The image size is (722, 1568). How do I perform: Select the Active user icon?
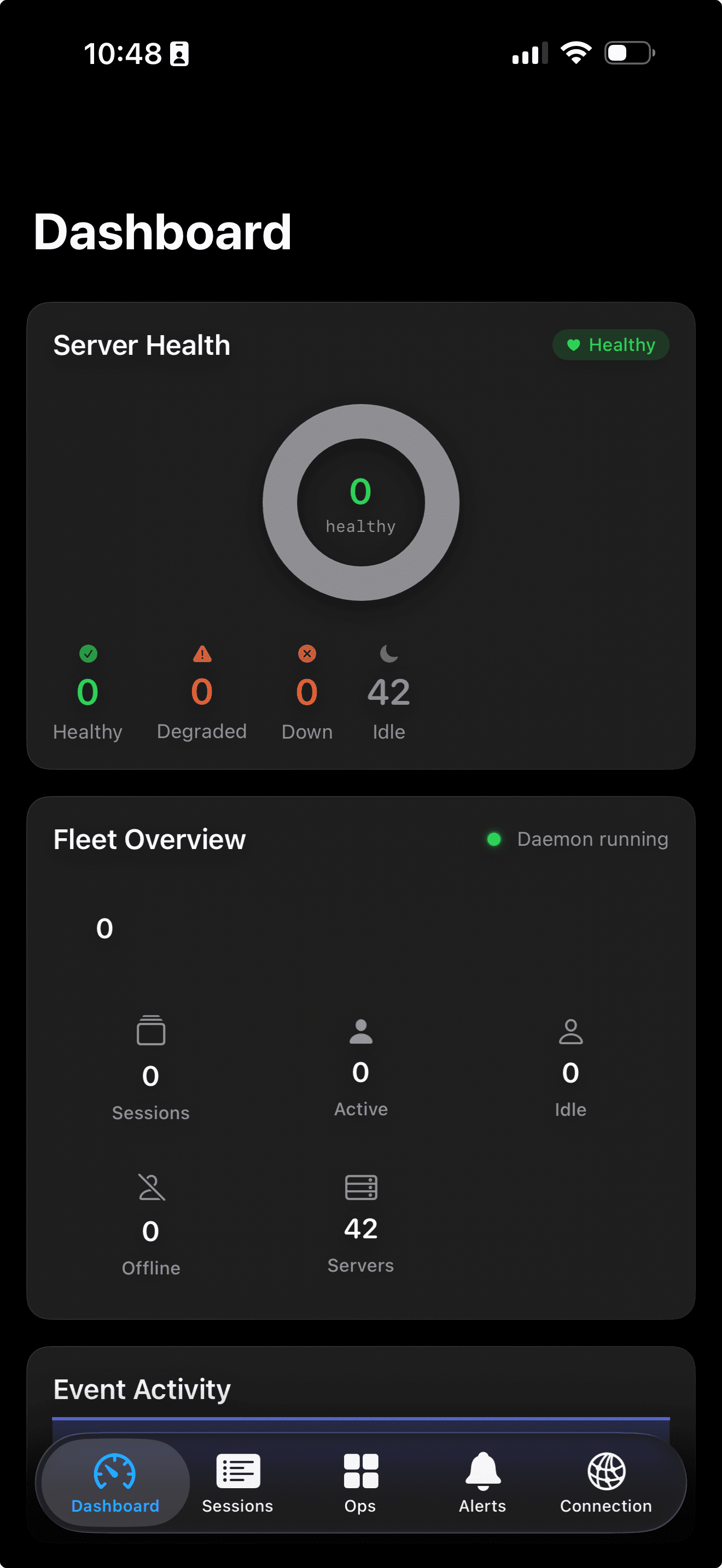(x=360, y=1031)
